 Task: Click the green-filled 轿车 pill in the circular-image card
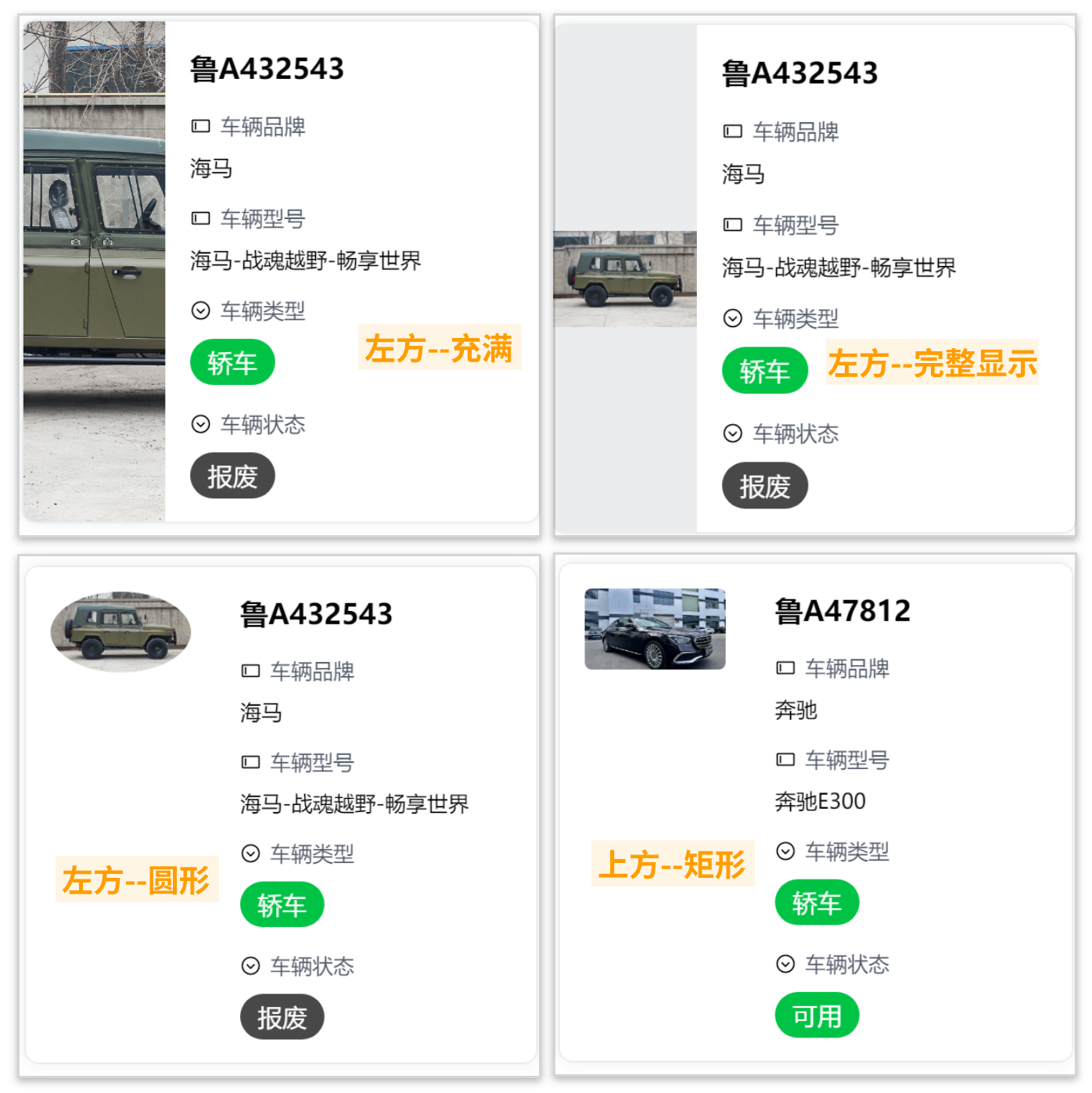pyautogui.click(x=282, y=904)
